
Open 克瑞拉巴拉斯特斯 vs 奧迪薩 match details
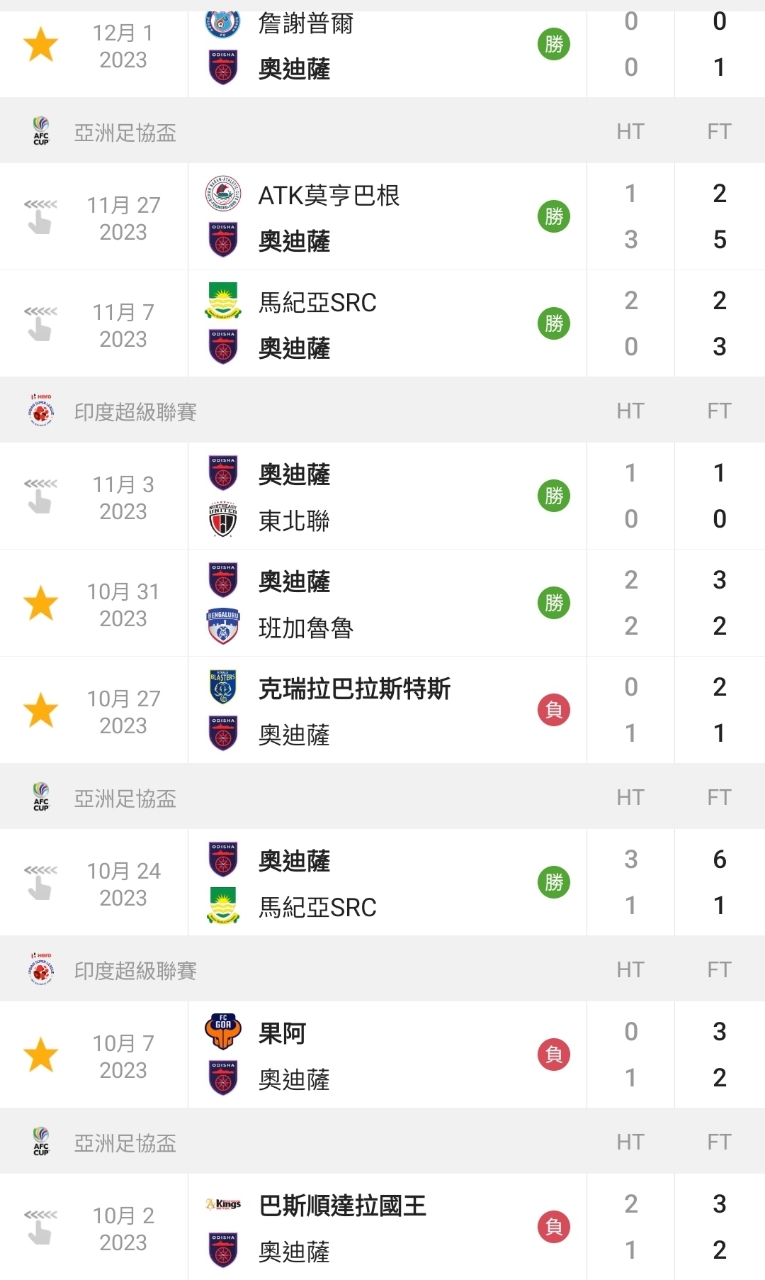click(382, 710)
